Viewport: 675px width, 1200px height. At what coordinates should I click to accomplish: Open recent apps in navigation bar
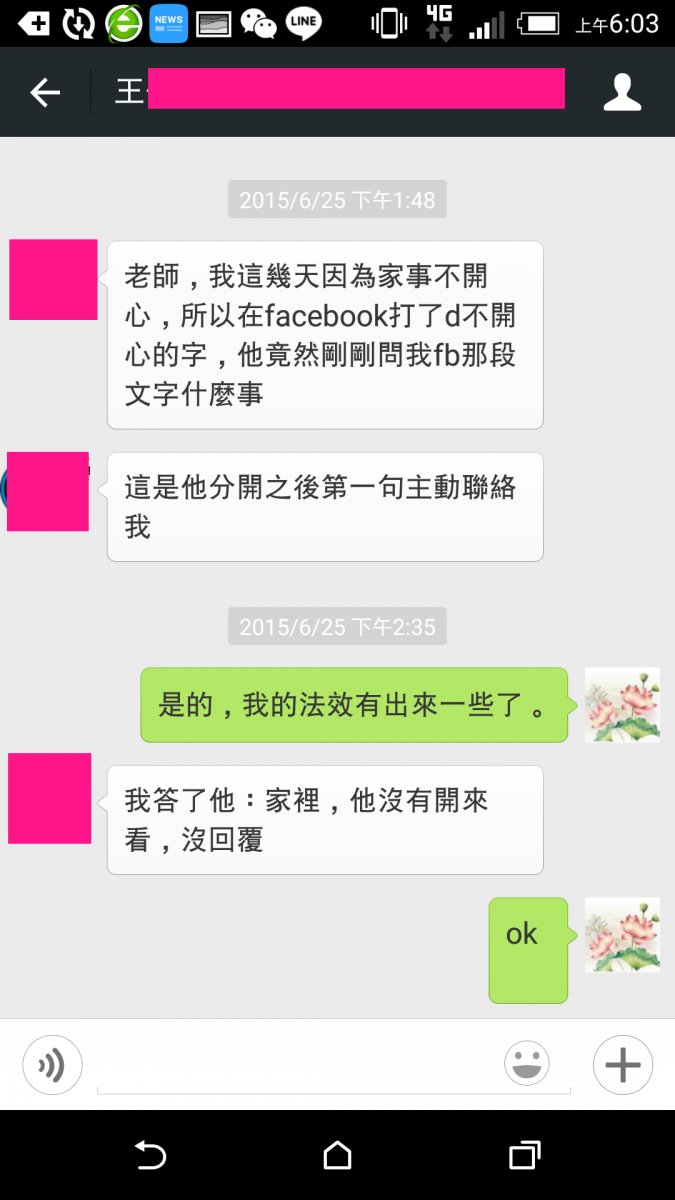click(524, 1156)
